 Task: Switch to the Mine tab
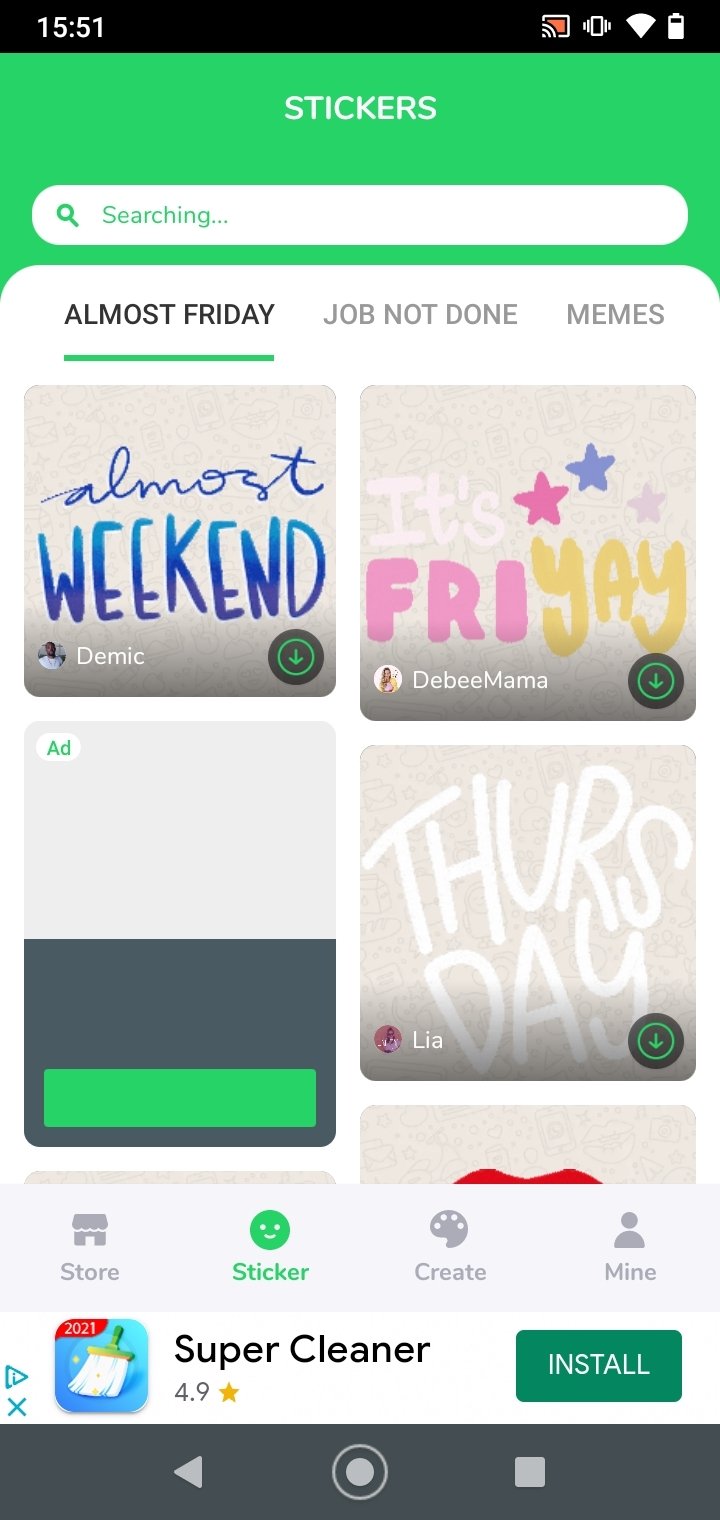click(630, 1247)
